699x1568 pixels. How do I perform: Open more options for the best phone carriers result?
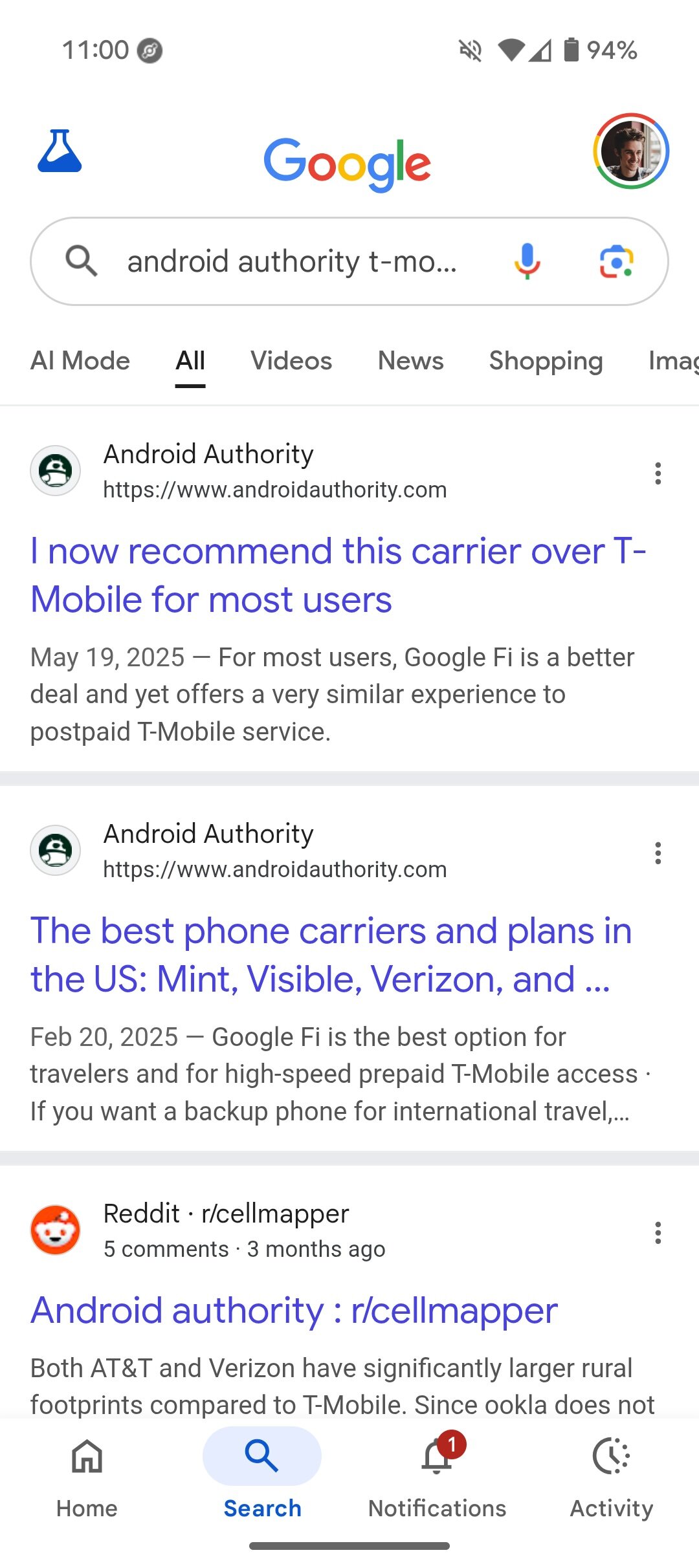658,853
